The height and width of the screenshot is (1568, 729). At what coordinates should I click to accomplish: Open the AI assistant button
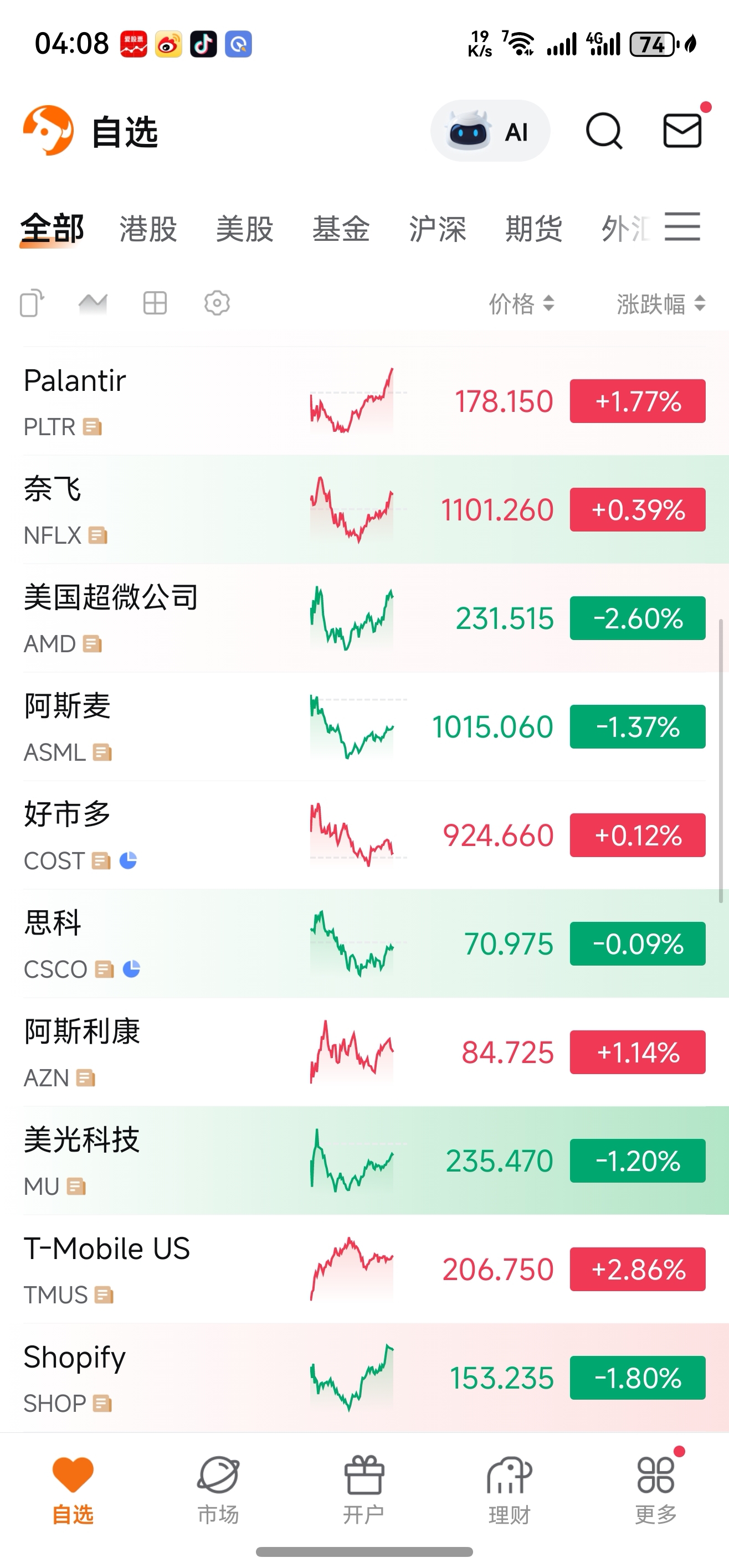[490, 131]
